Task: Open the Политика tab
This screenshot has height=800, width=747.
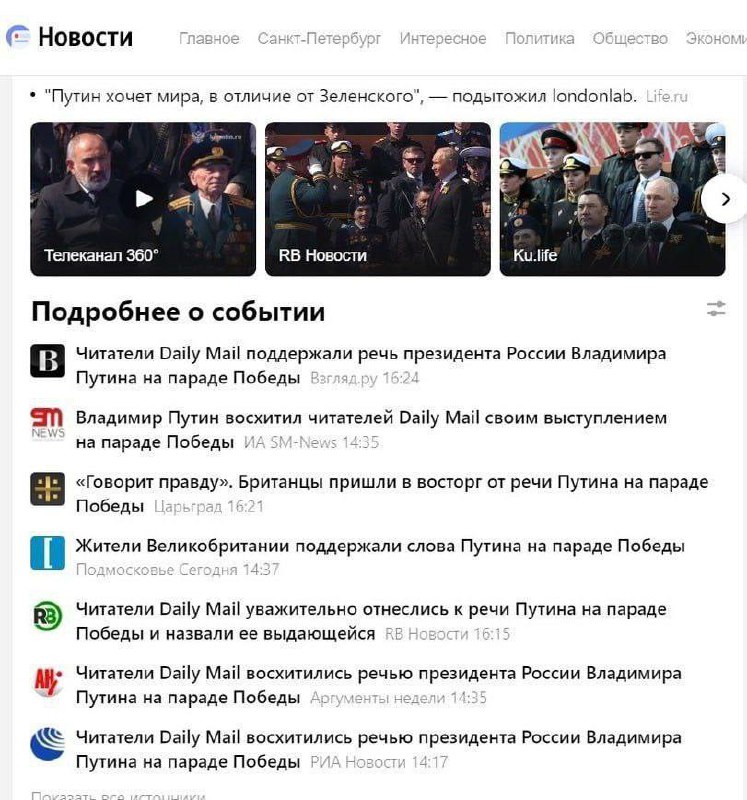Action: [x=539, y=39]
